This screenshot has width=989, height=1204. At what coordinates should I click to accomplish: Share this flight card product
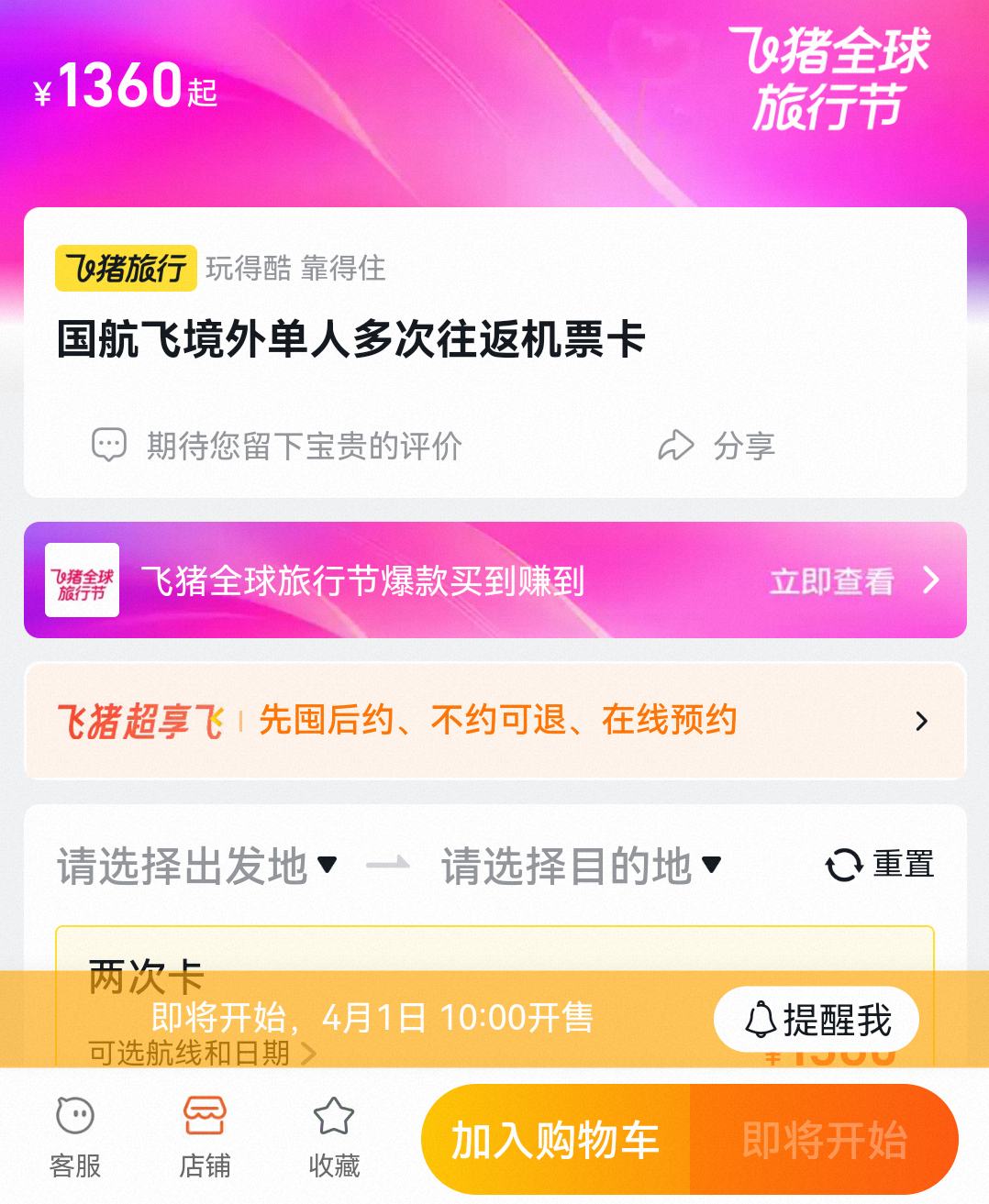click(717, 446)
